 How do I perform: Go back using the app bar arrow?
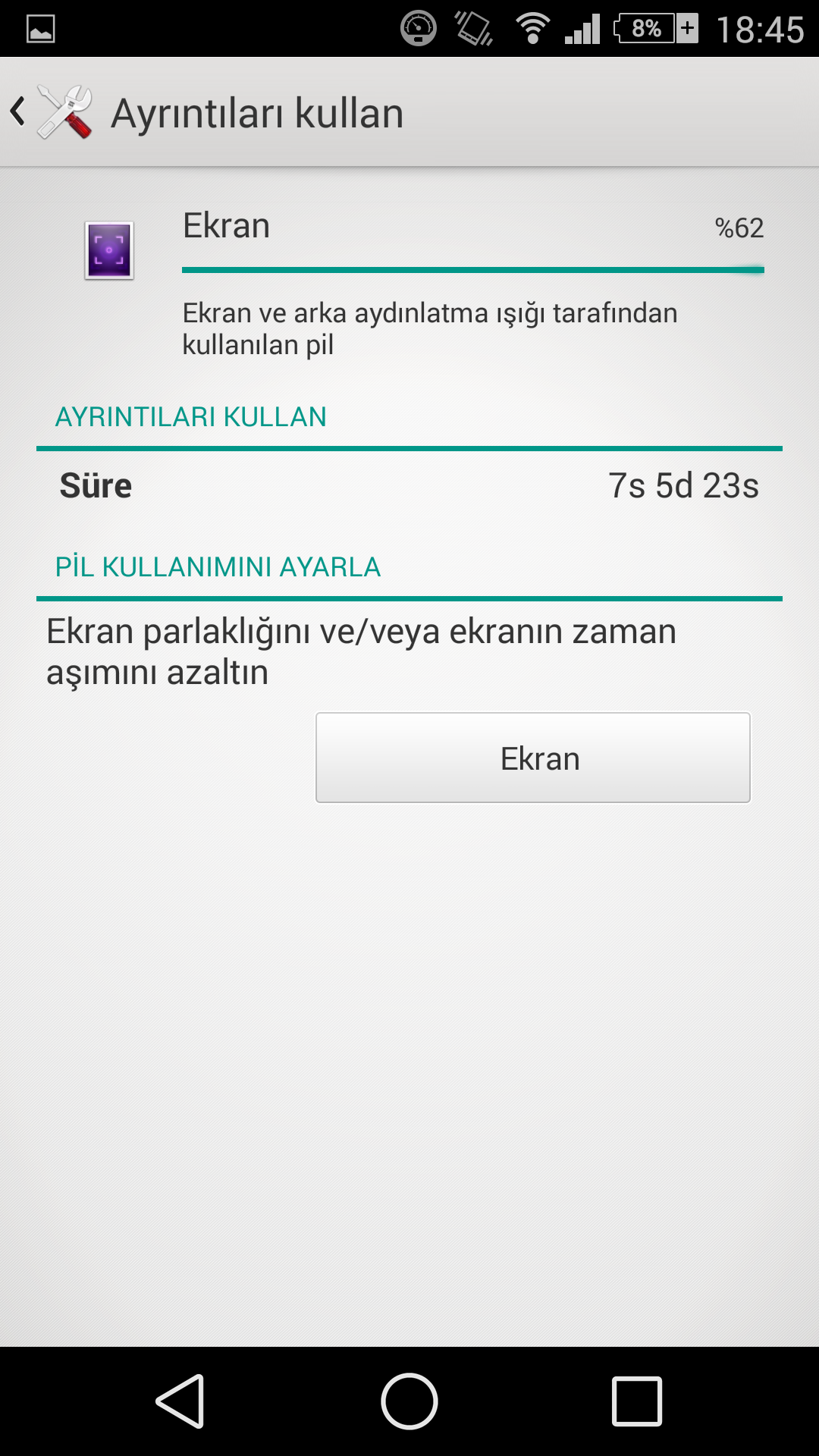tap(18, 112)
